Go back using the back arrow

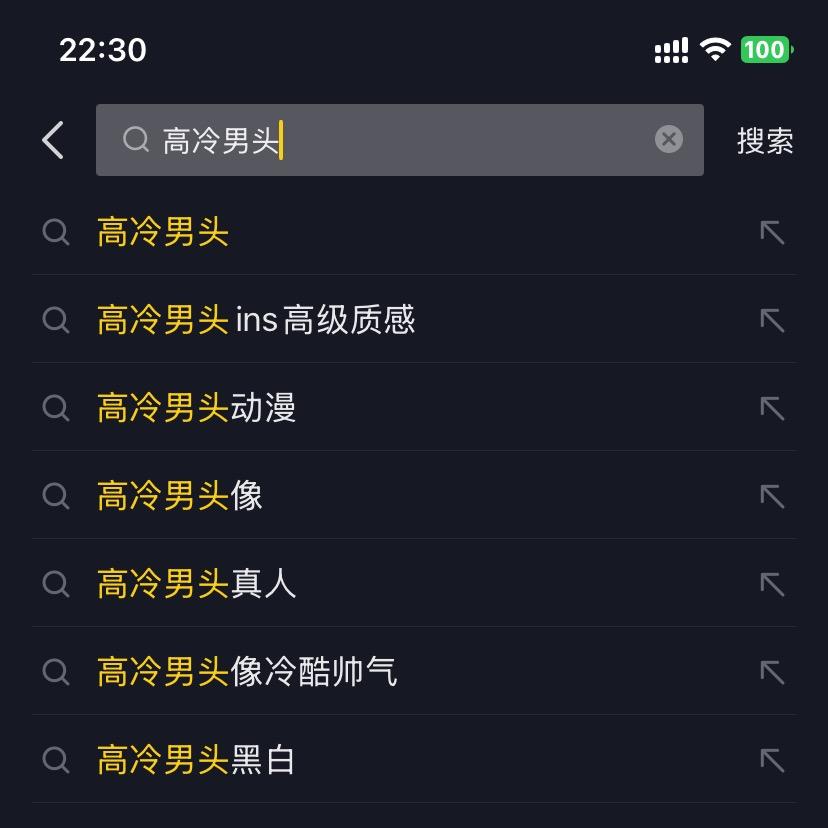tap(54, 140)
